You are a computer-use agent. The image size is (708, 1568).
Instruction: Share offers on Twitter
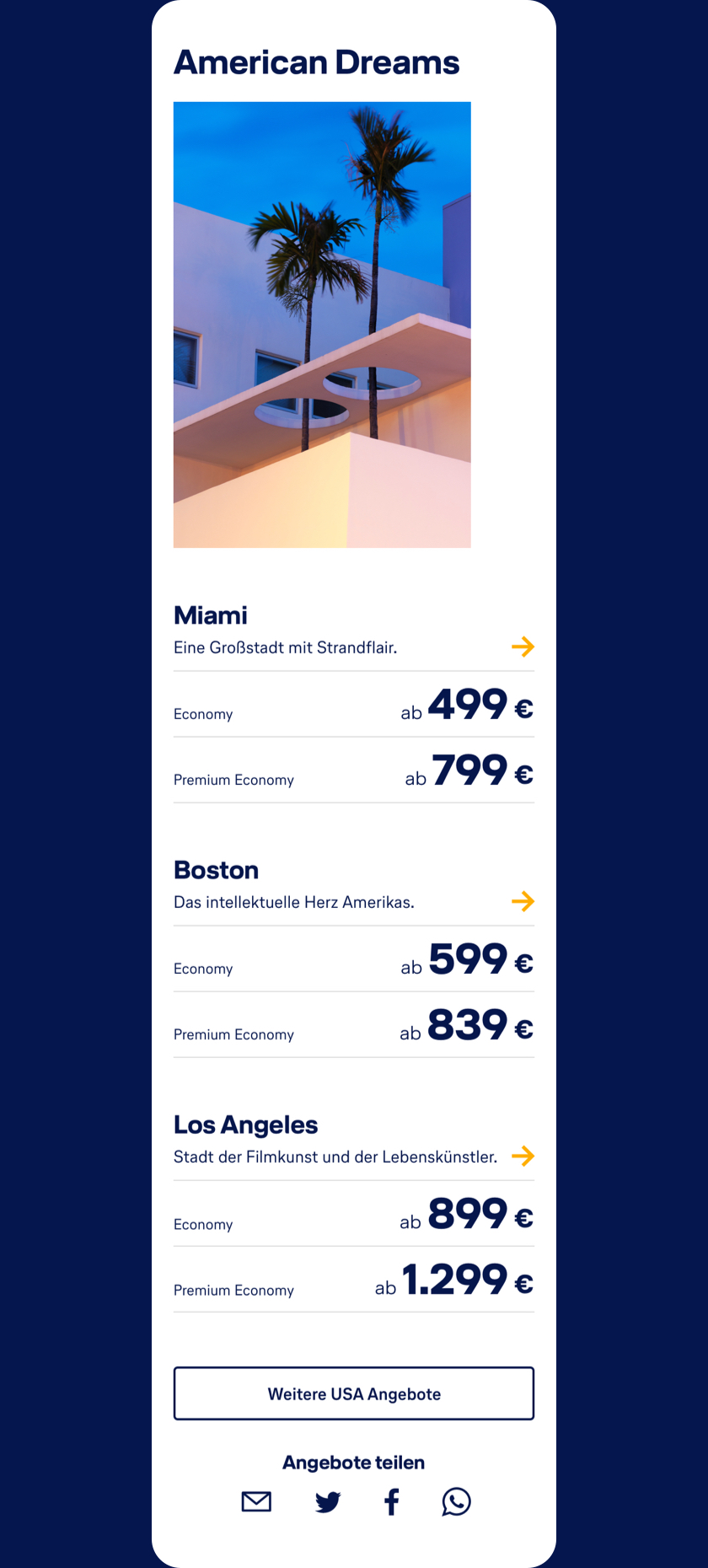click(327, 1501)
